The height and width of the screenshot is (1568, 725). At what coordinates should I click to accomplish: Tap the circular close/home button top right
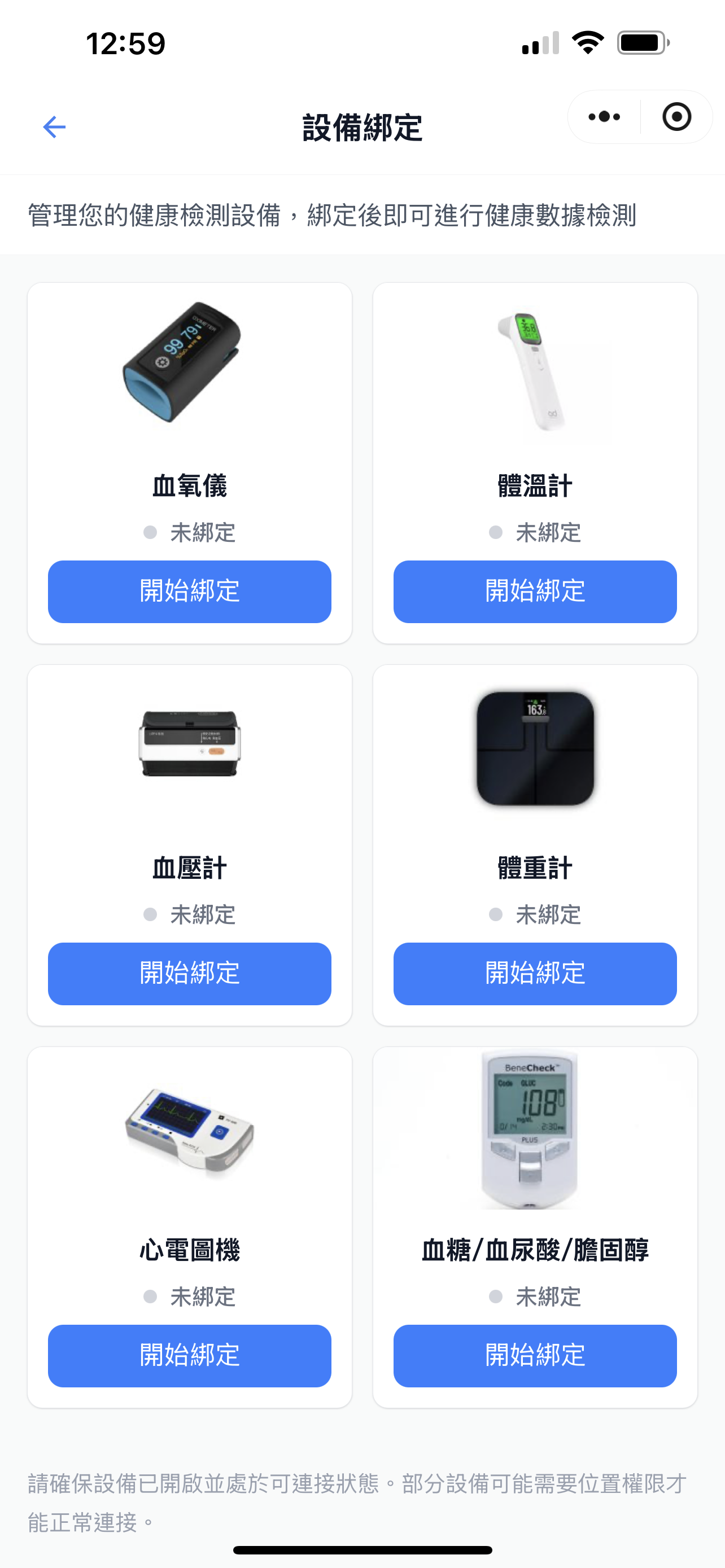click(677, 117)
